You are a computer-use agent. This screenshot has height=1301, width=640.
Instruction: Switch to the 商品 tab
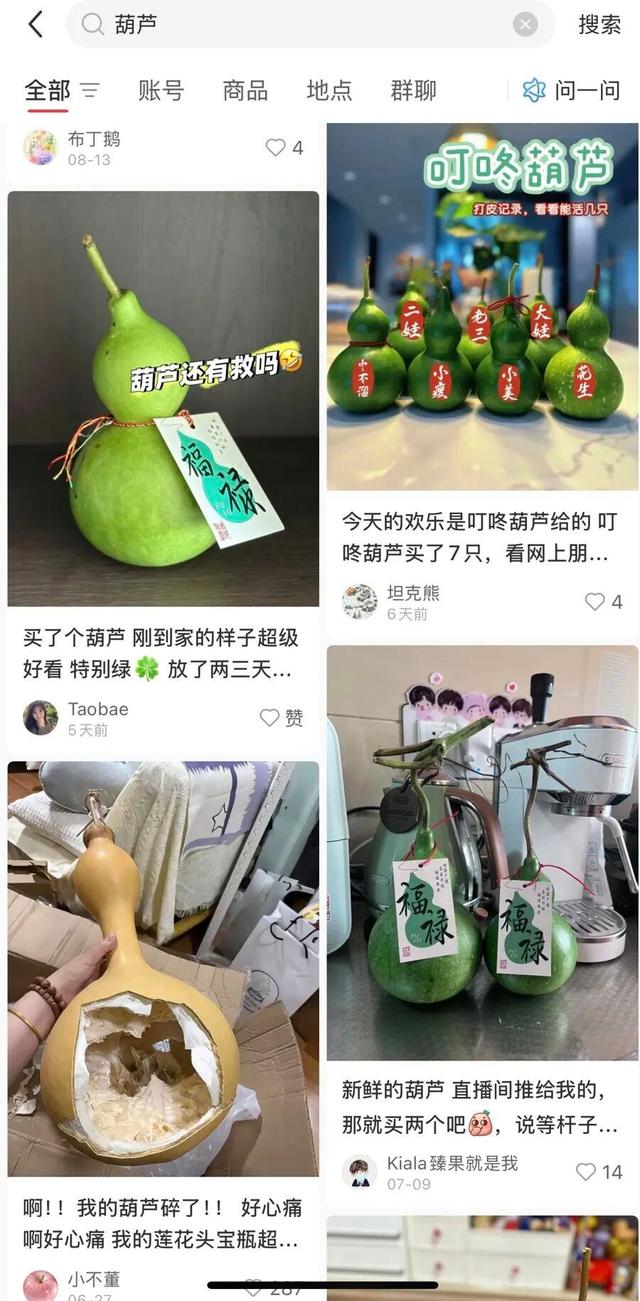245,91
